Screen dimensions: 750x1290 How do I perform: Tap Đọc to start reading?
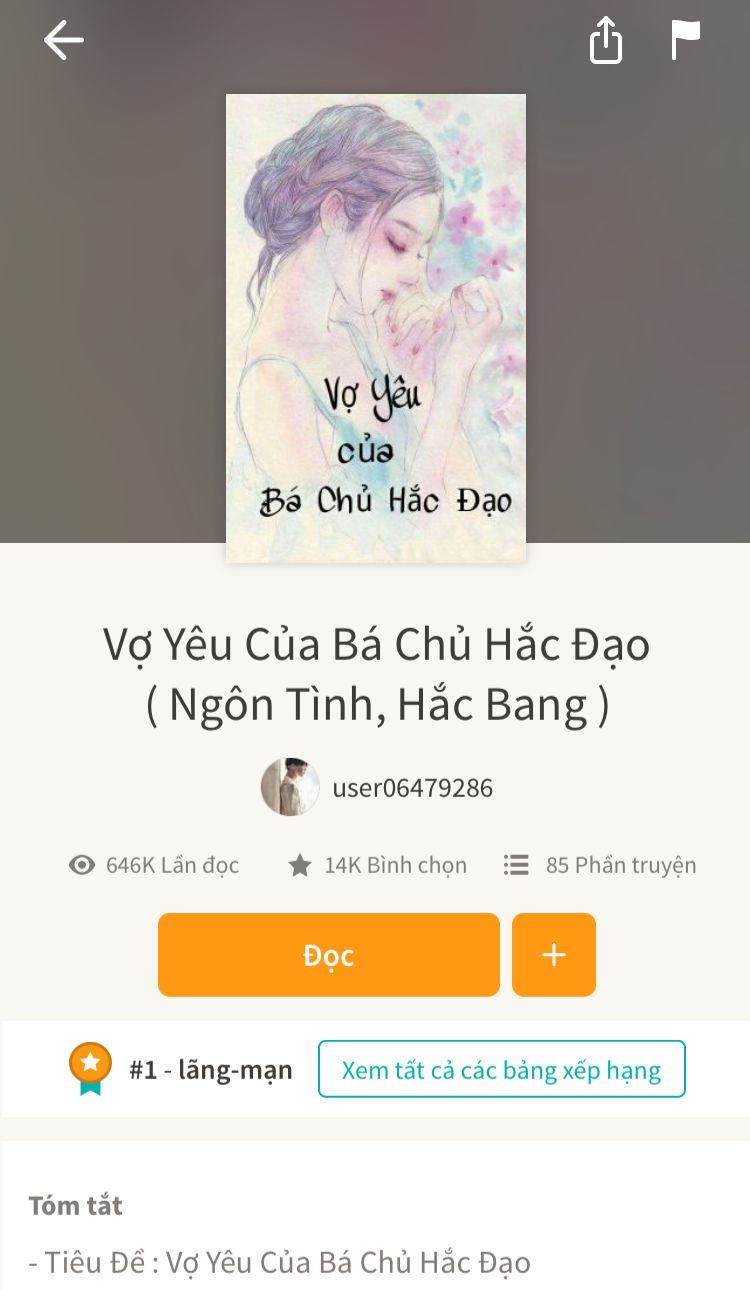tap(328, 955)
